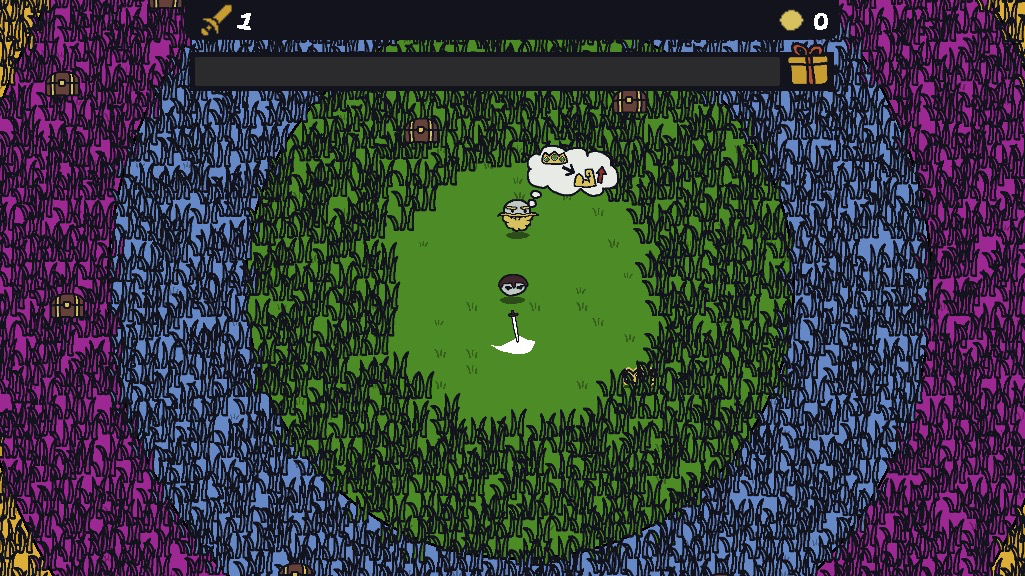Open the gift box reward
The width and height of the screenshot is (1025, 576).
808,66
